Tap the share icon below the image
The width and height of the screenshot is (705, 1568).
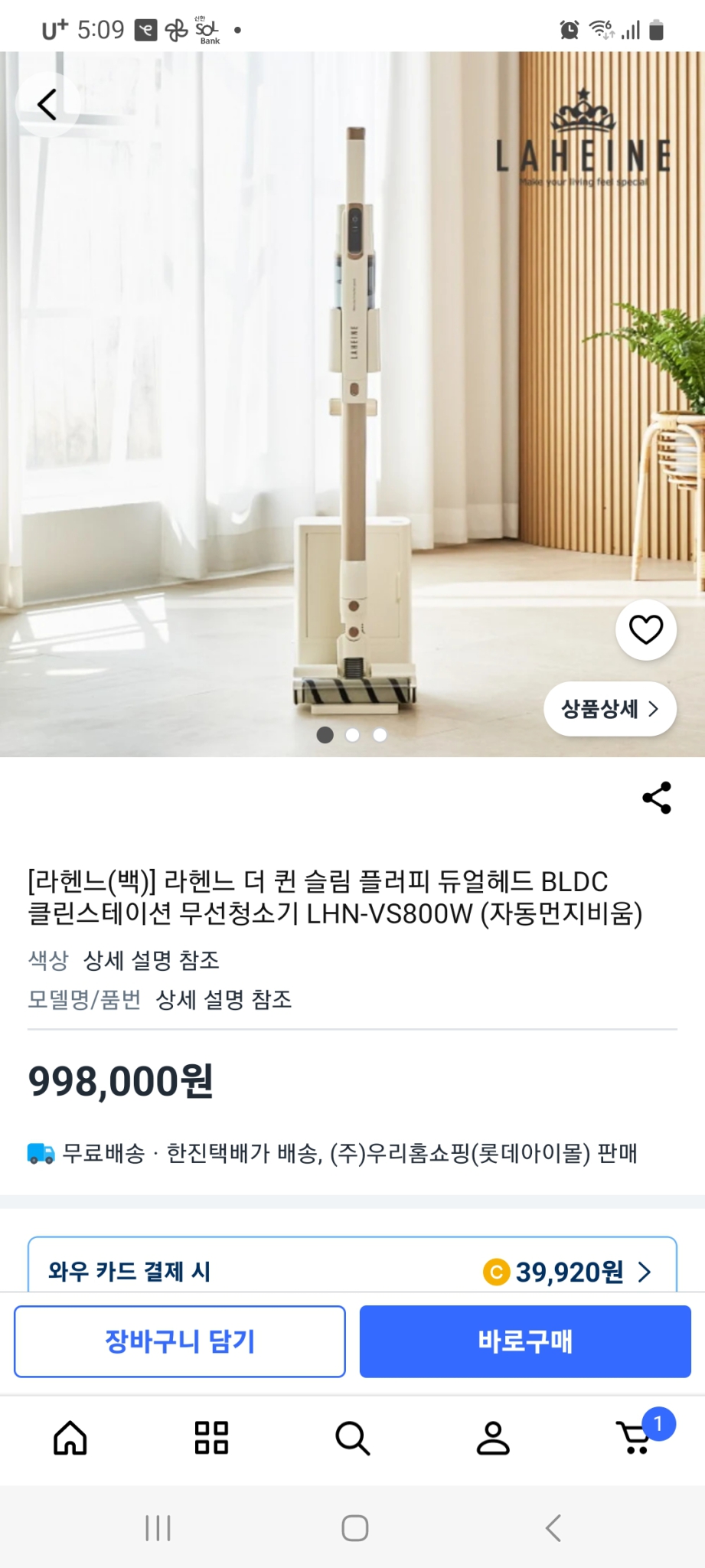[x=657, y=798]
